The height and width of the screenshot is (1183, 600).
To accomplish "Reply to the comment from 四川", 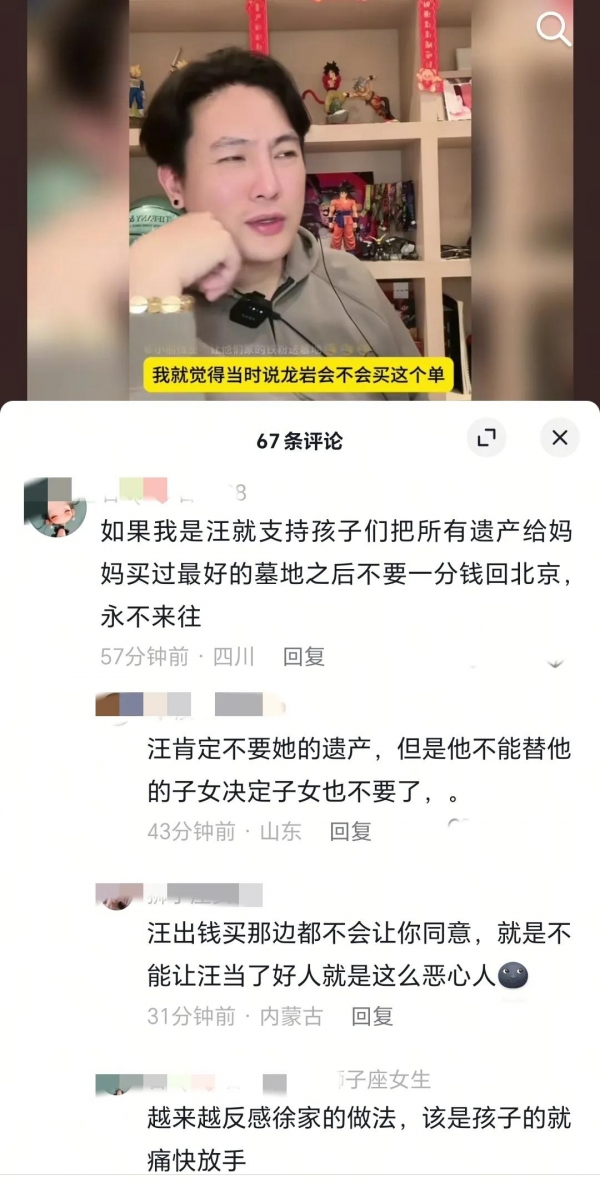I will pyautogui.click(x=304, y=657).
